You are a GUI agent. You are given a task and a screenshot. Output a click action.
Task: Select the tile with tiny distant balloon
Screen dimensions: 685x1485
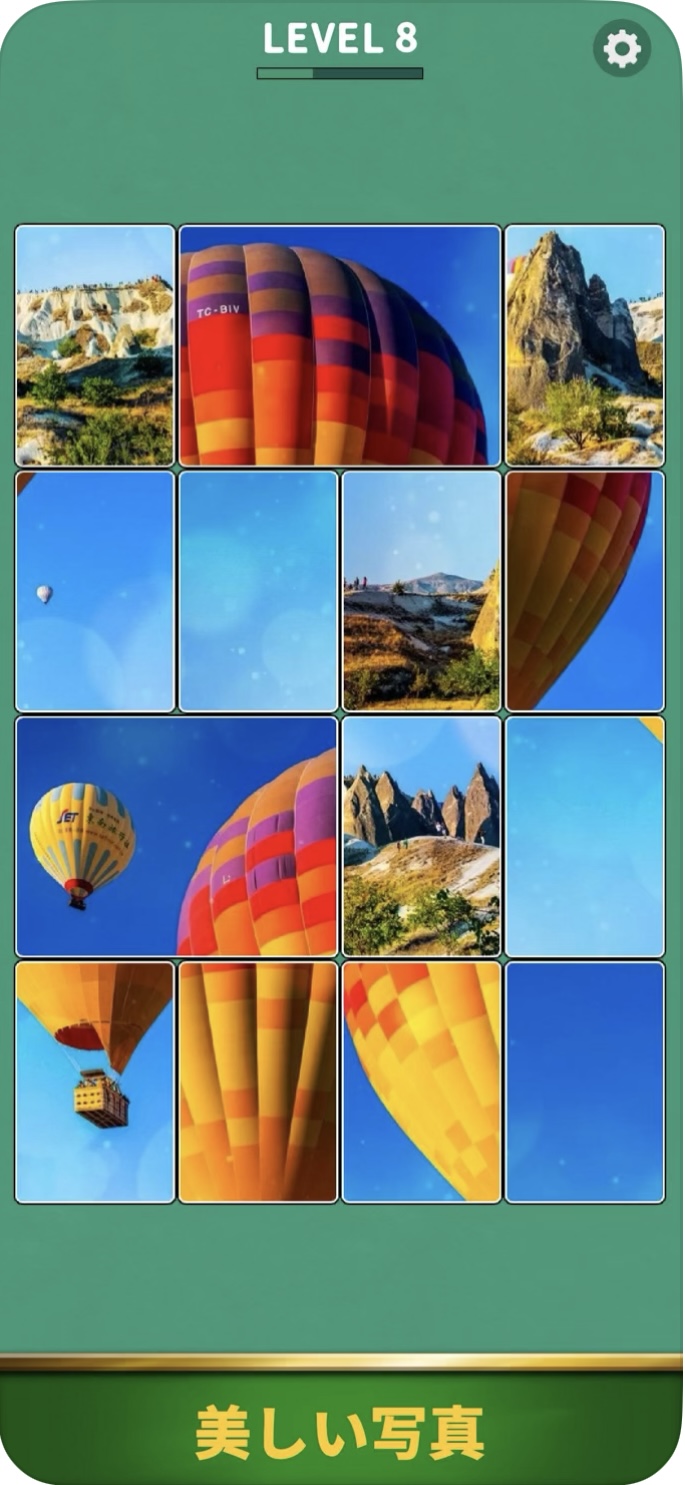[x=95, y=591]
